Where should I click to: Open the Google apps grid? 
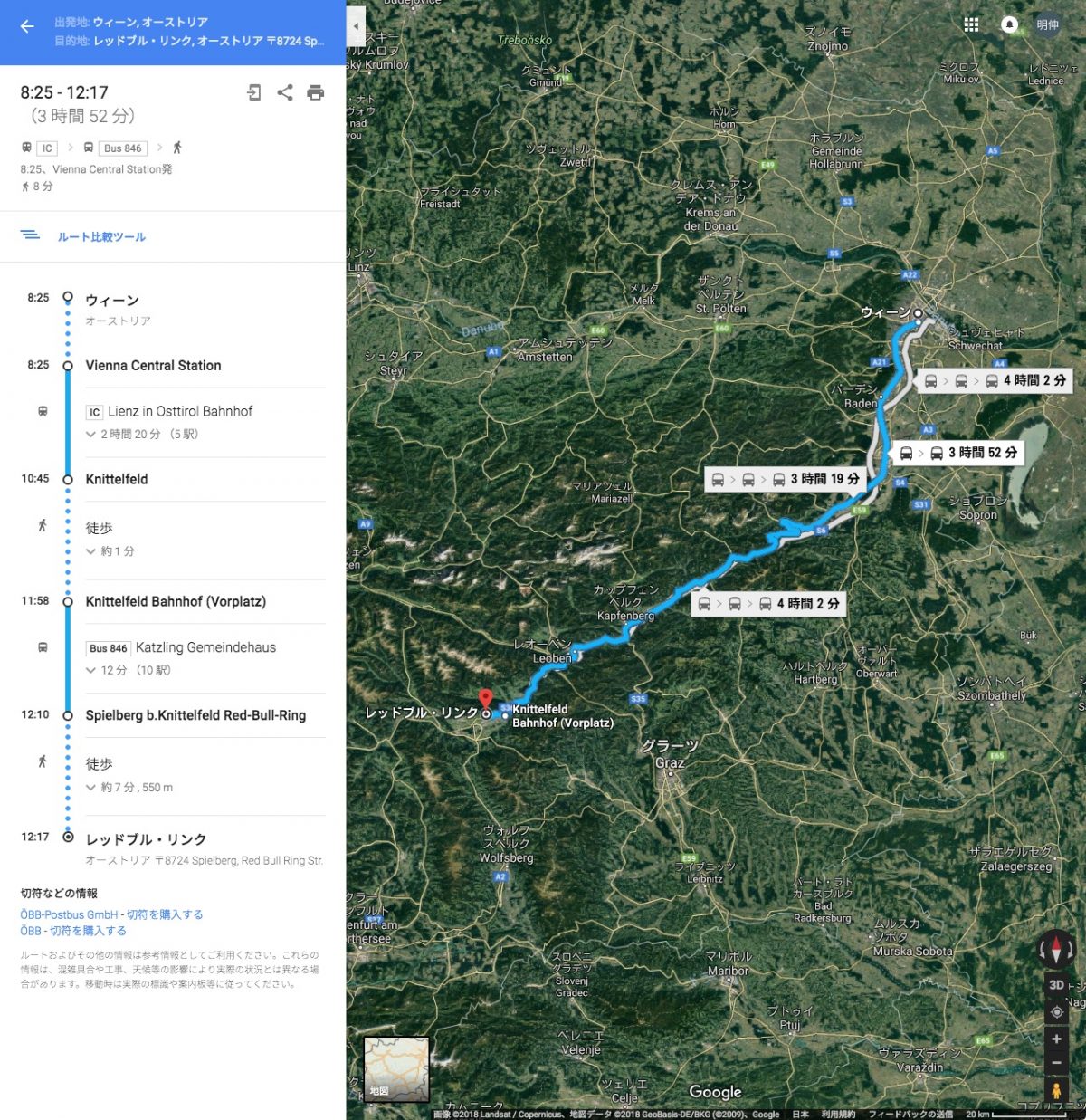[x=971, y=25]
